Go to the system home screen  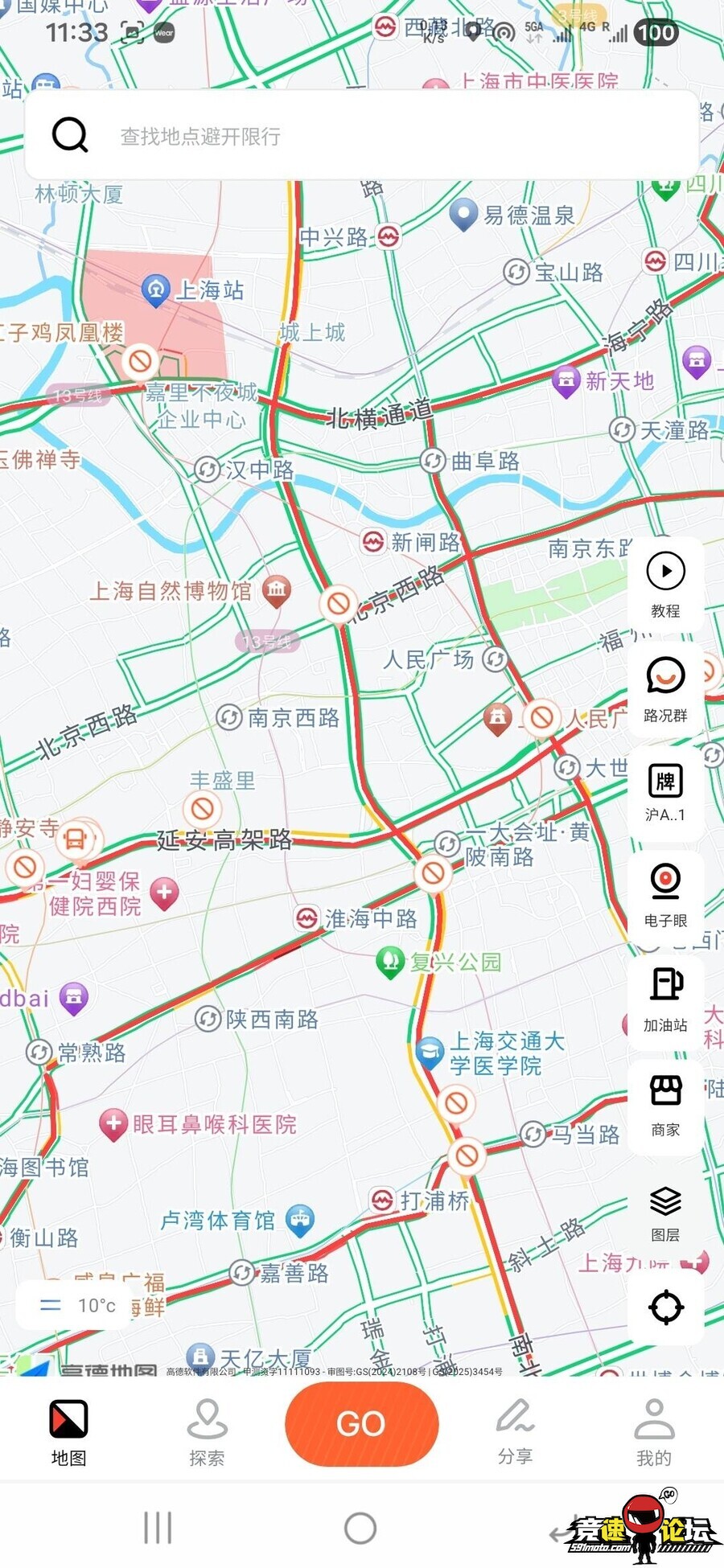(360, 1528)
